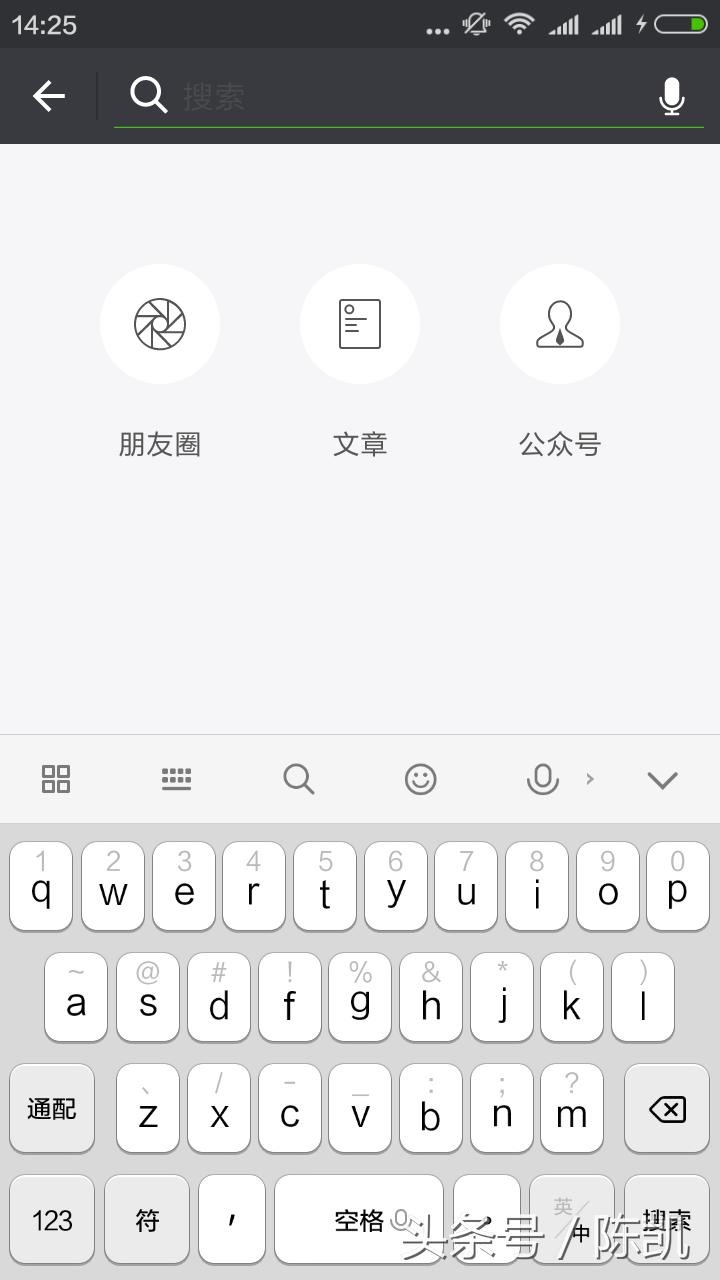Expand more options with the right chevron
Image resolution: width=720 pixels, height=1280 pixels.
pyautogui.click(x=590, y=779)
